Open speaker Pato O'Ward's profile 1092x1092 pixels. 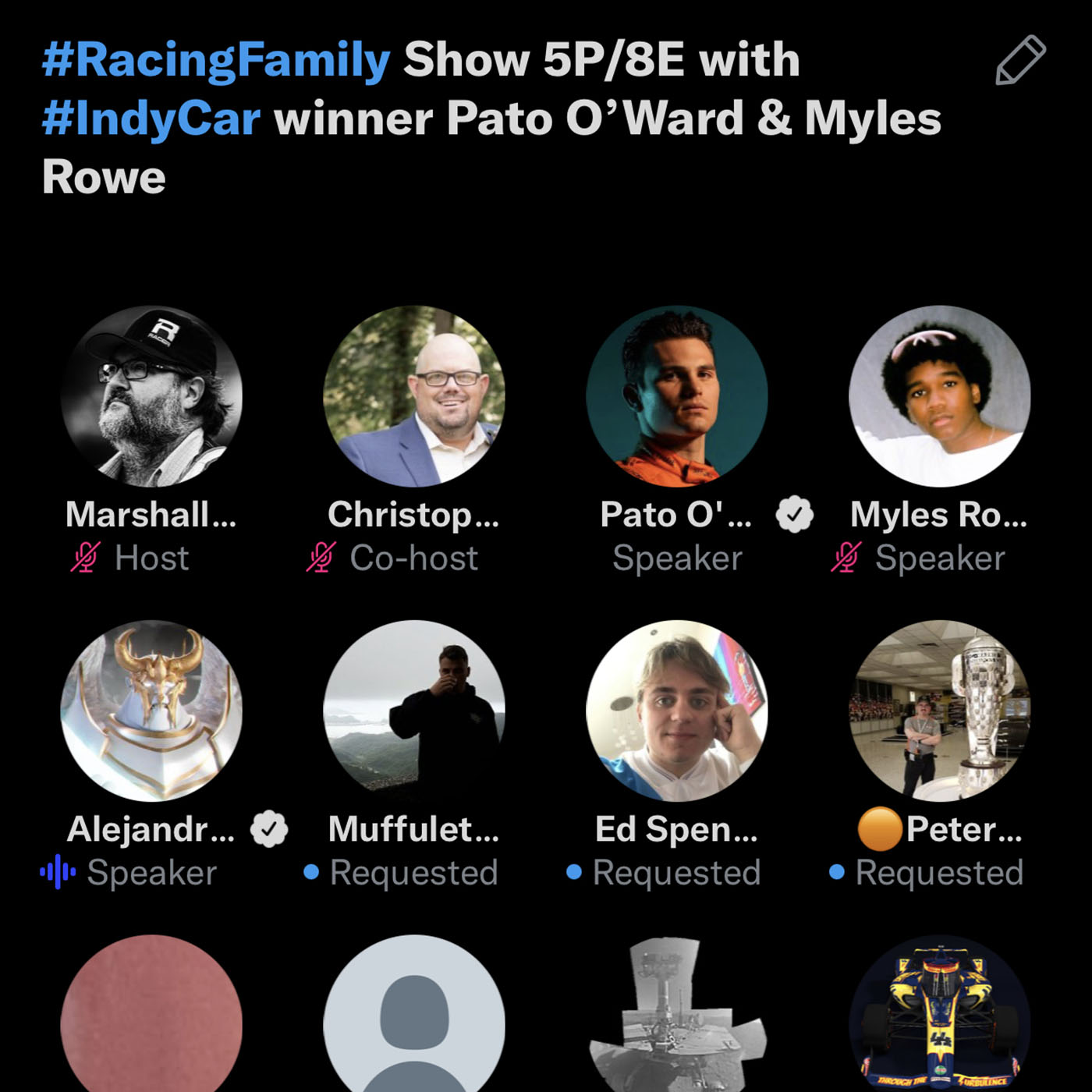(x=677, y=396)
